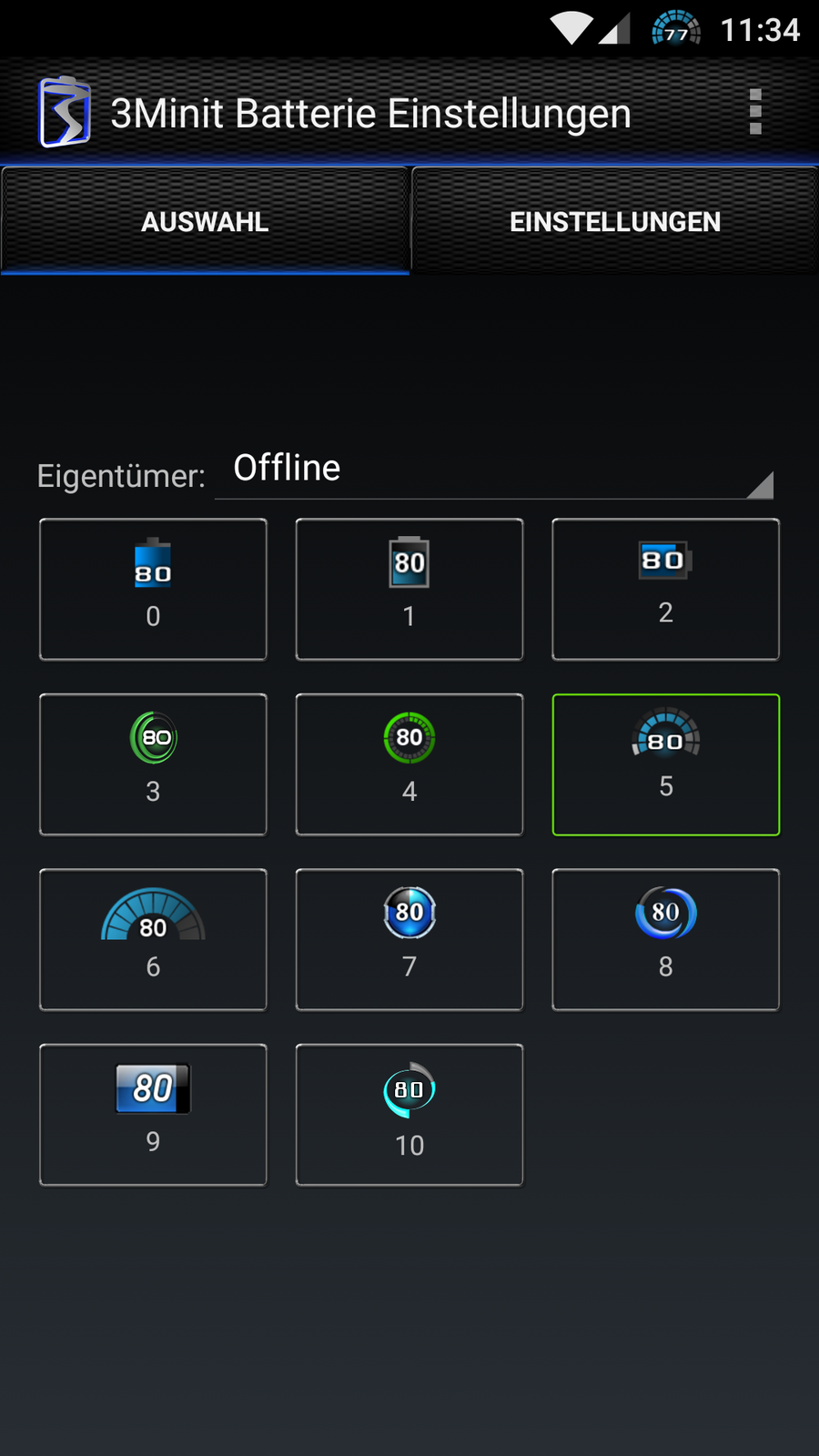Select battery icon style 9
The height and width of the screenshot is (1456, 819).
tap(153, 1115)
